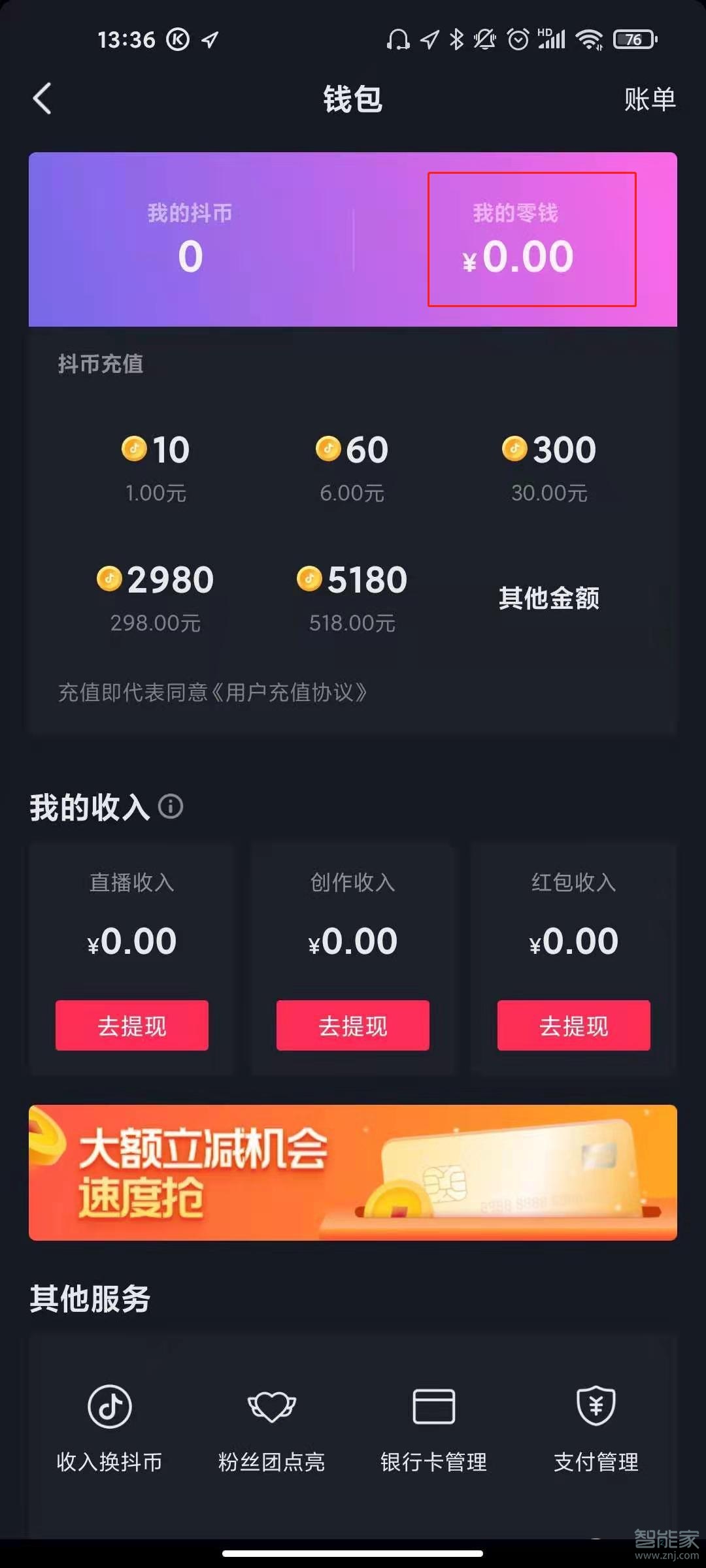
Task: Open 我的抖币 coin balance
Action: (x=190, y=240)
